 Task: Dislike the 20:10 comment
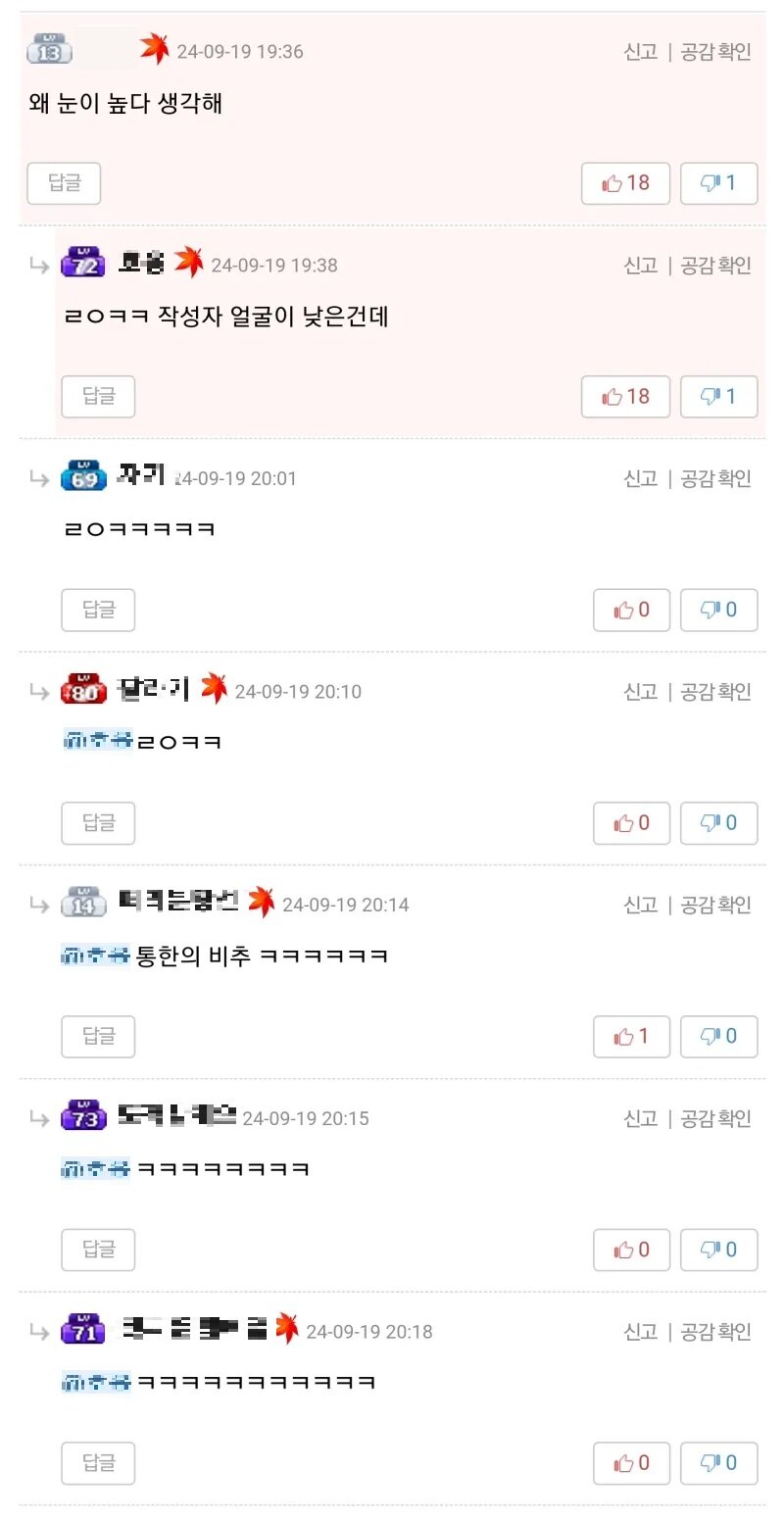718,823
